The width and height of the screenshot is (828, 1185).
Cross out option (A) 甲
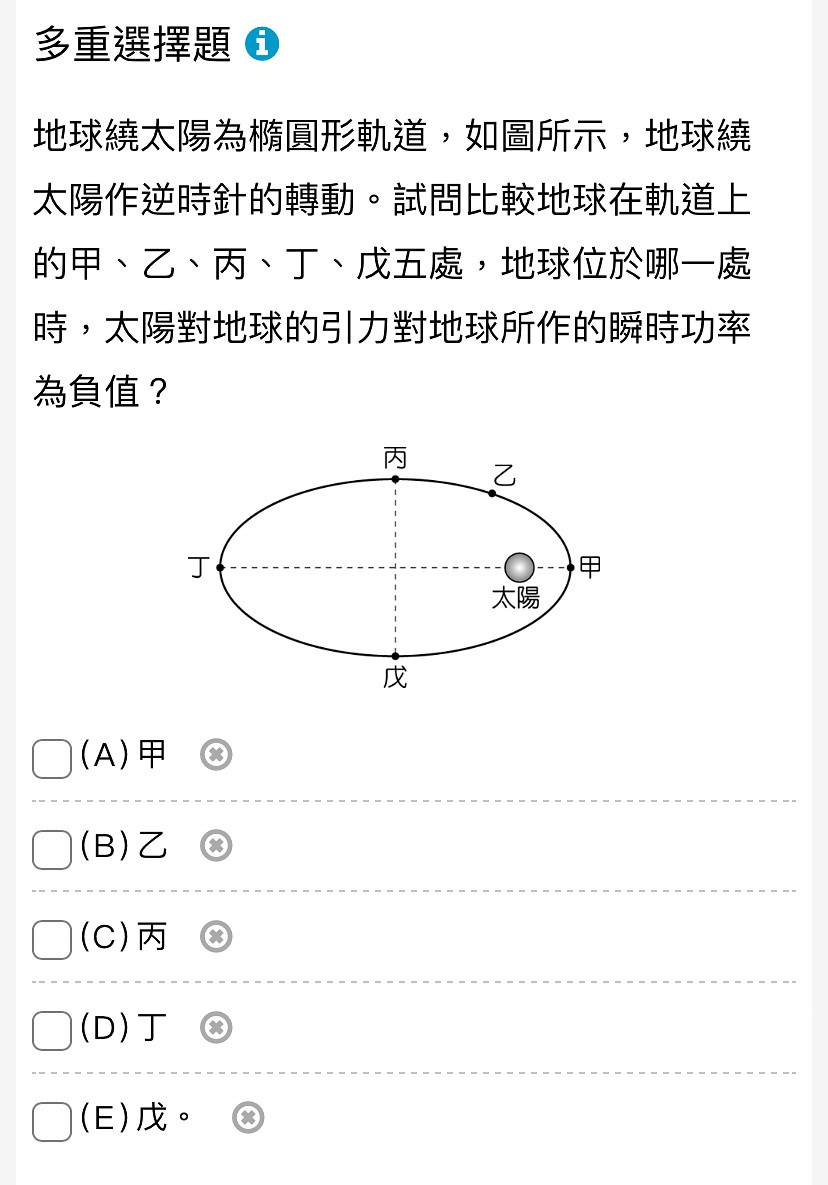click(216, 755)
